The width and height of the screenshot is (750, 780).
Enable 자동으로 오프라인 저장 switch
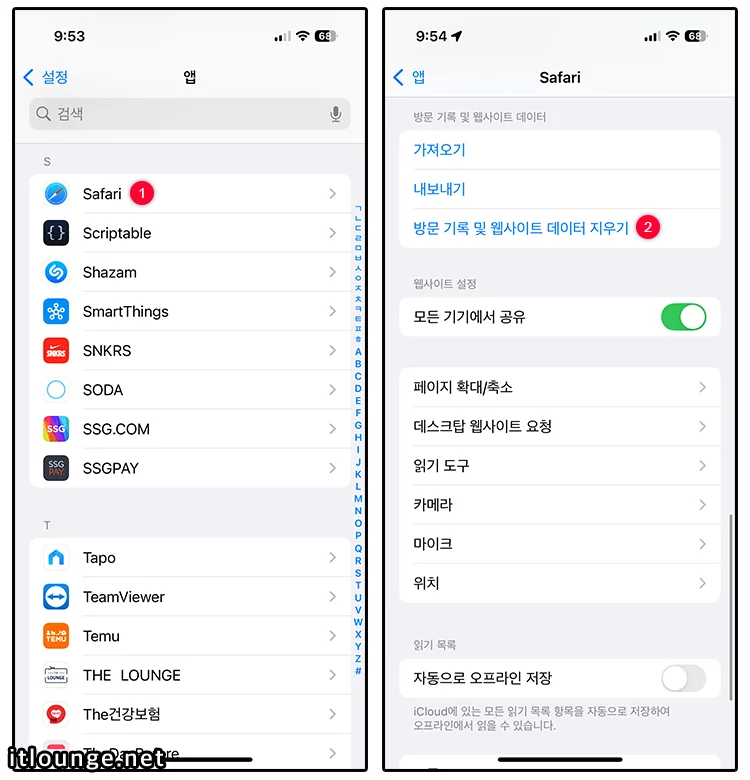[x=683, y=678]
